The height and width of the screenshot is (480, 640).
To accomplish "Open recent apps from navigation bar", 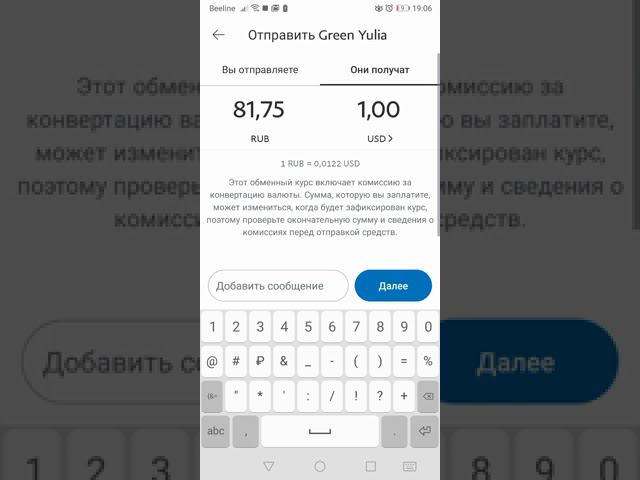I will click(371, 467).
